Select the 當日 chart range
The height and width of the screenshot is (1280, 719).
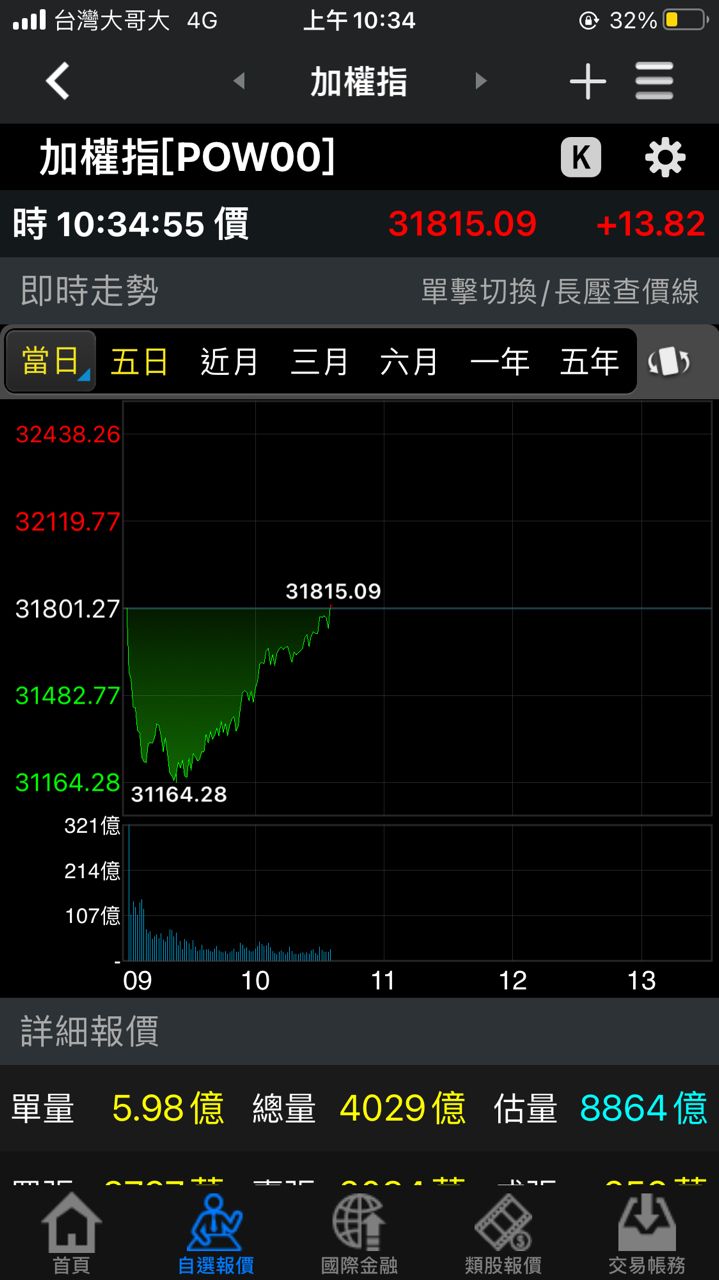coord(51,361)
